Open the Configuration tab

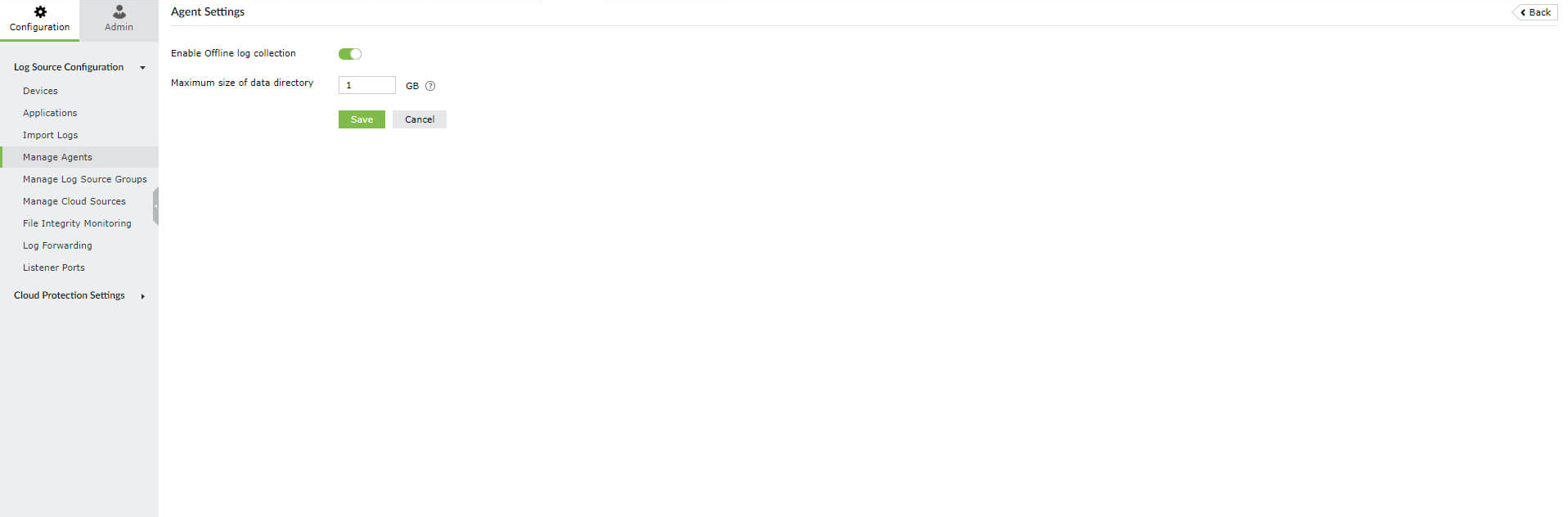click(39, 19)
